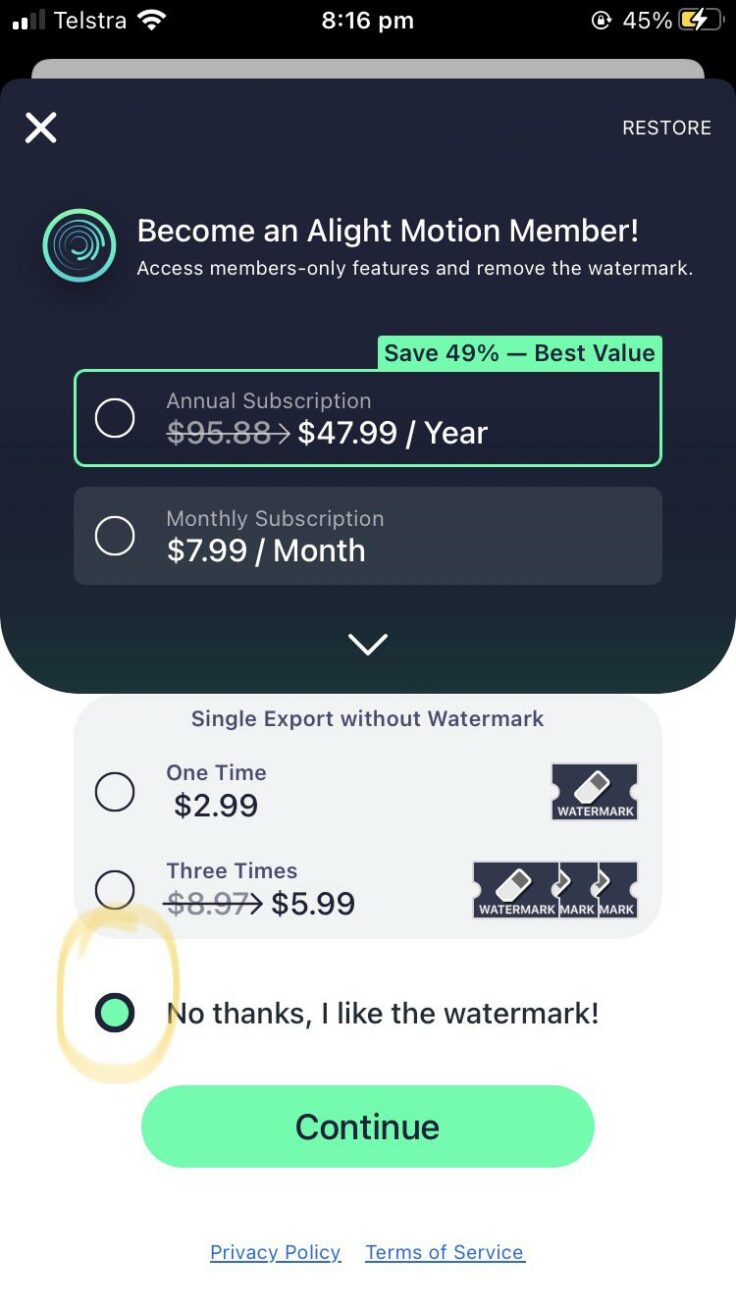Tap RESTORE to restore purchases
Screen dimensions: 736x1309
(x=666, y=128)
